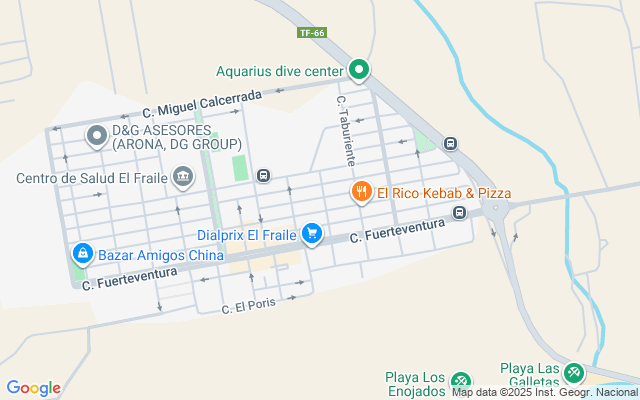Select the Playa Las Galletas marker
Screen dimensions: 640x400
pos(573,373)
